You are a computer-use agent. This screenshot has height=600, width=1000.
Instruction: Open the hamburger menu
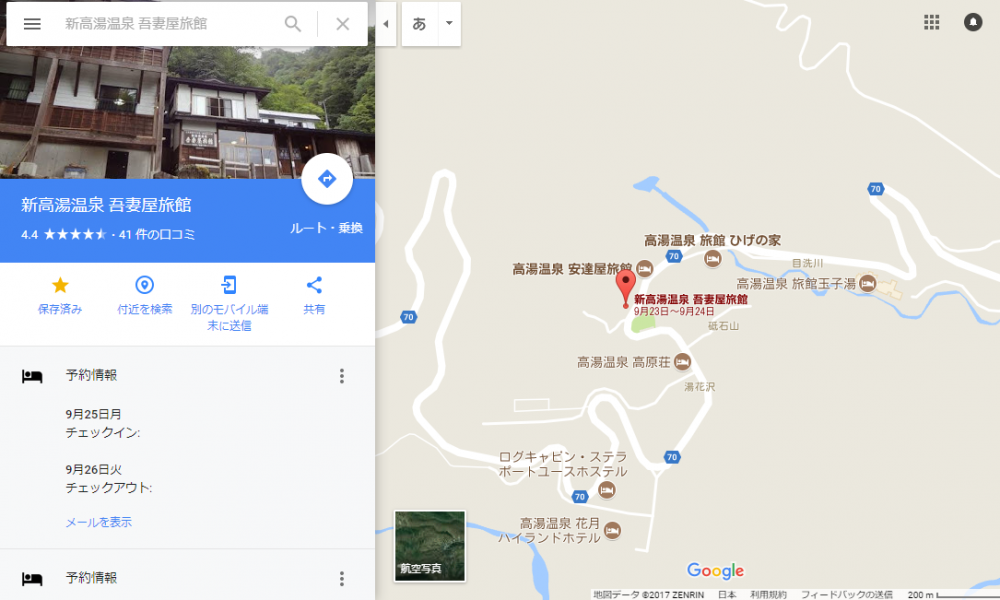[x=32, y=24]
